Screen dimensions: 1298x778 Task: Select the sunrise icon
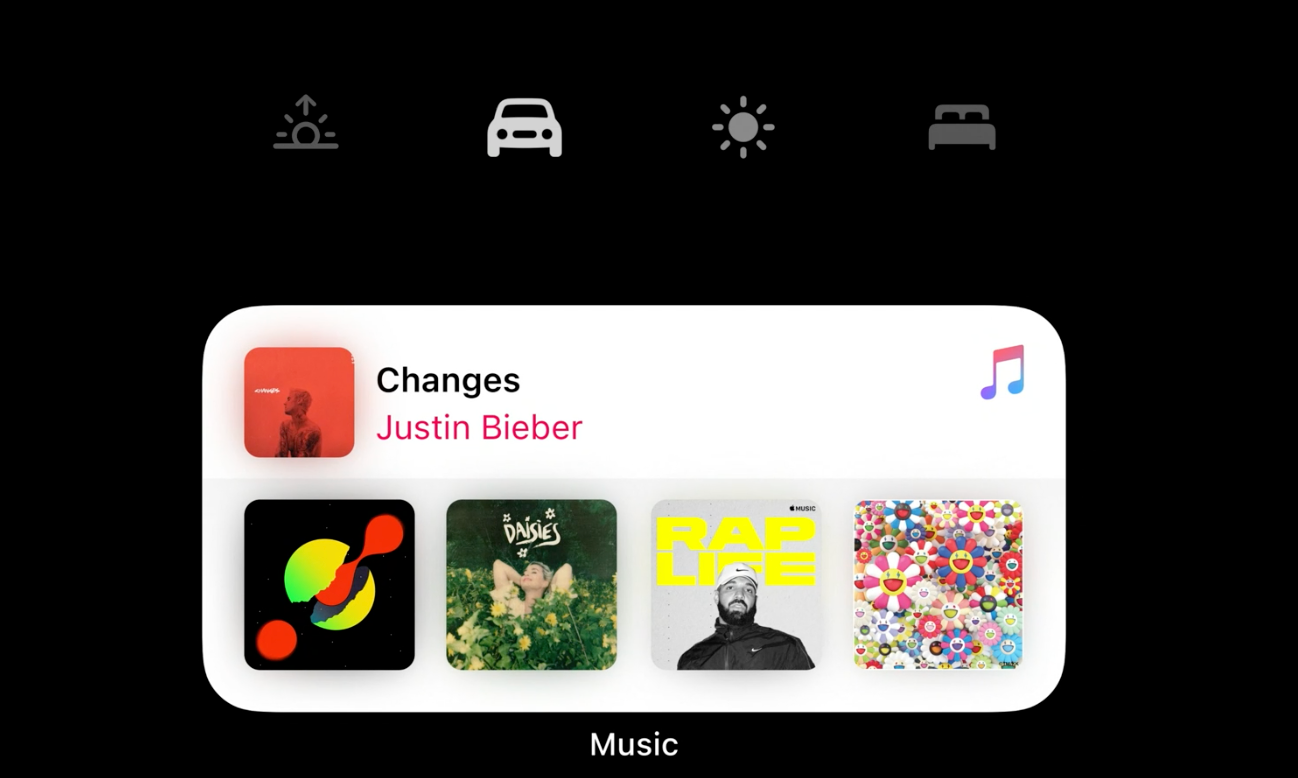tap(306, 123)
